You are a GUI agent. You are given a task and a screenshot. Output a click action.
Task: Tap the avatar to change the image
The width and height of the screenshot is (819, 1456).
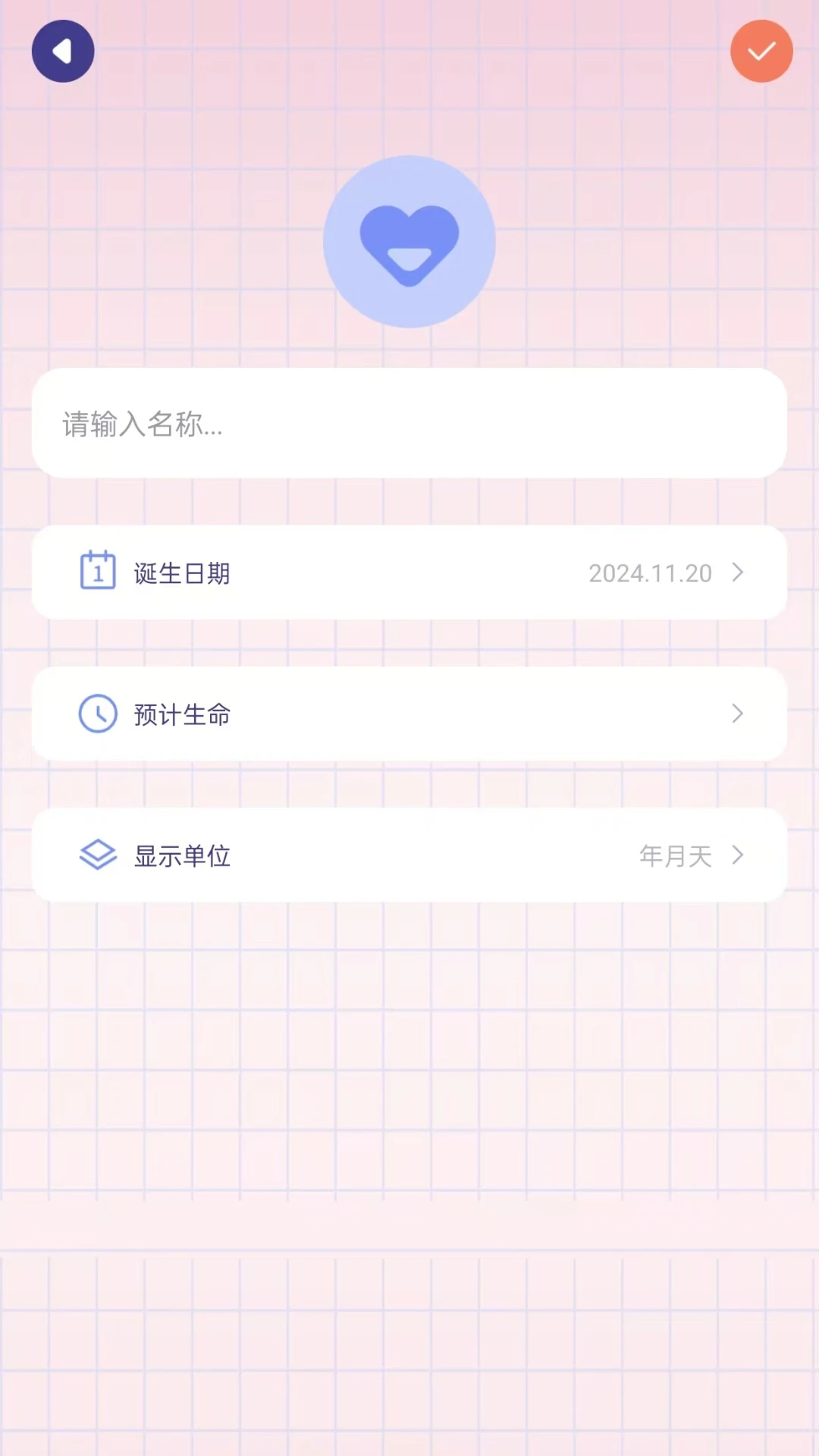coord(409,240)
